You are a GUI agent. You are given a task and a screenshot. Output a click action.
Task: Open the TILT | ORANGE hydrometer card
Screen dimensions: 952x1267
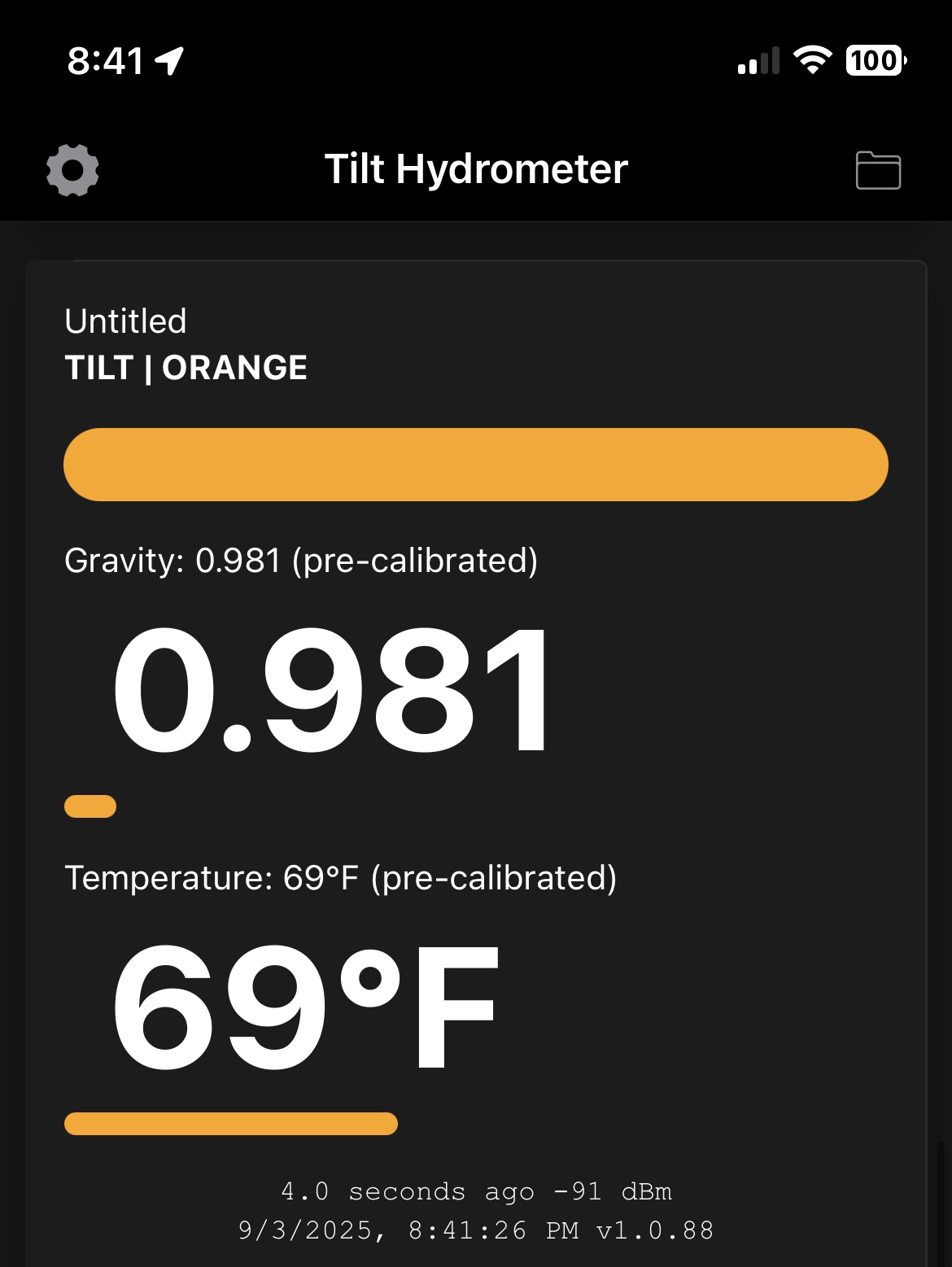[186, 368]
